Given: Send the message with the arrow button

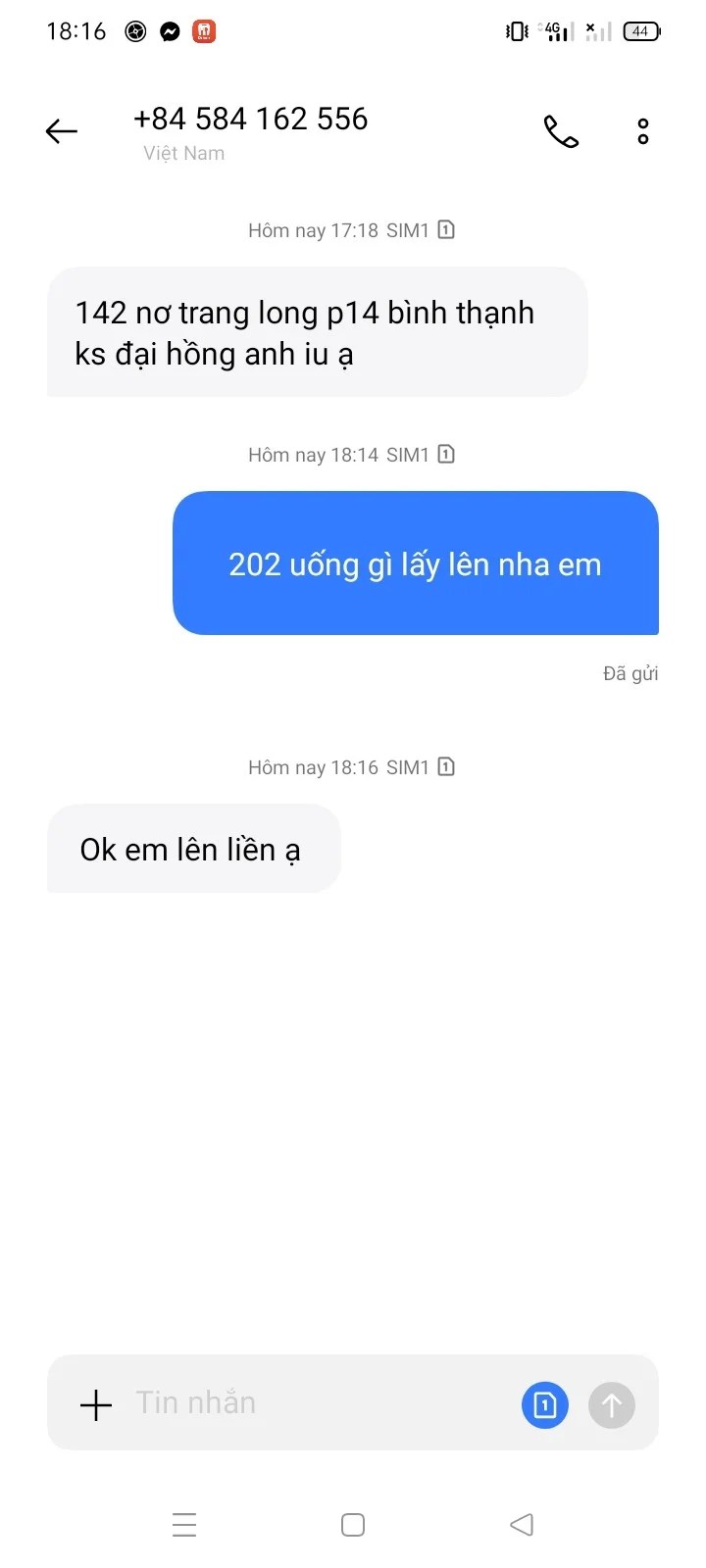Looking at the screenshot, I should point(612,1405).
